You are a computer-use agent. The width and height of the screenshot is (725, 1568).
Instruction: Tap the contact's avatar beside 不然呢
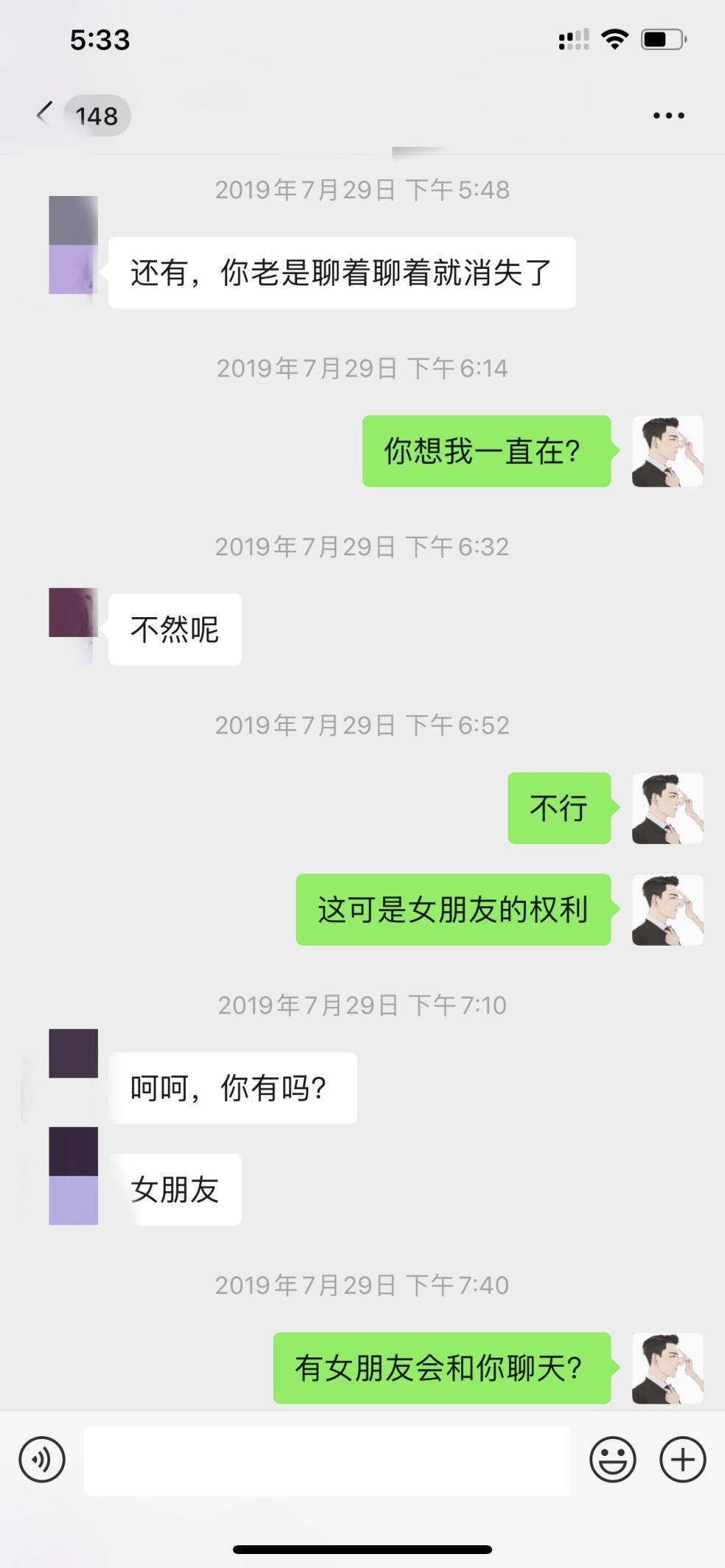coord(72,623)
